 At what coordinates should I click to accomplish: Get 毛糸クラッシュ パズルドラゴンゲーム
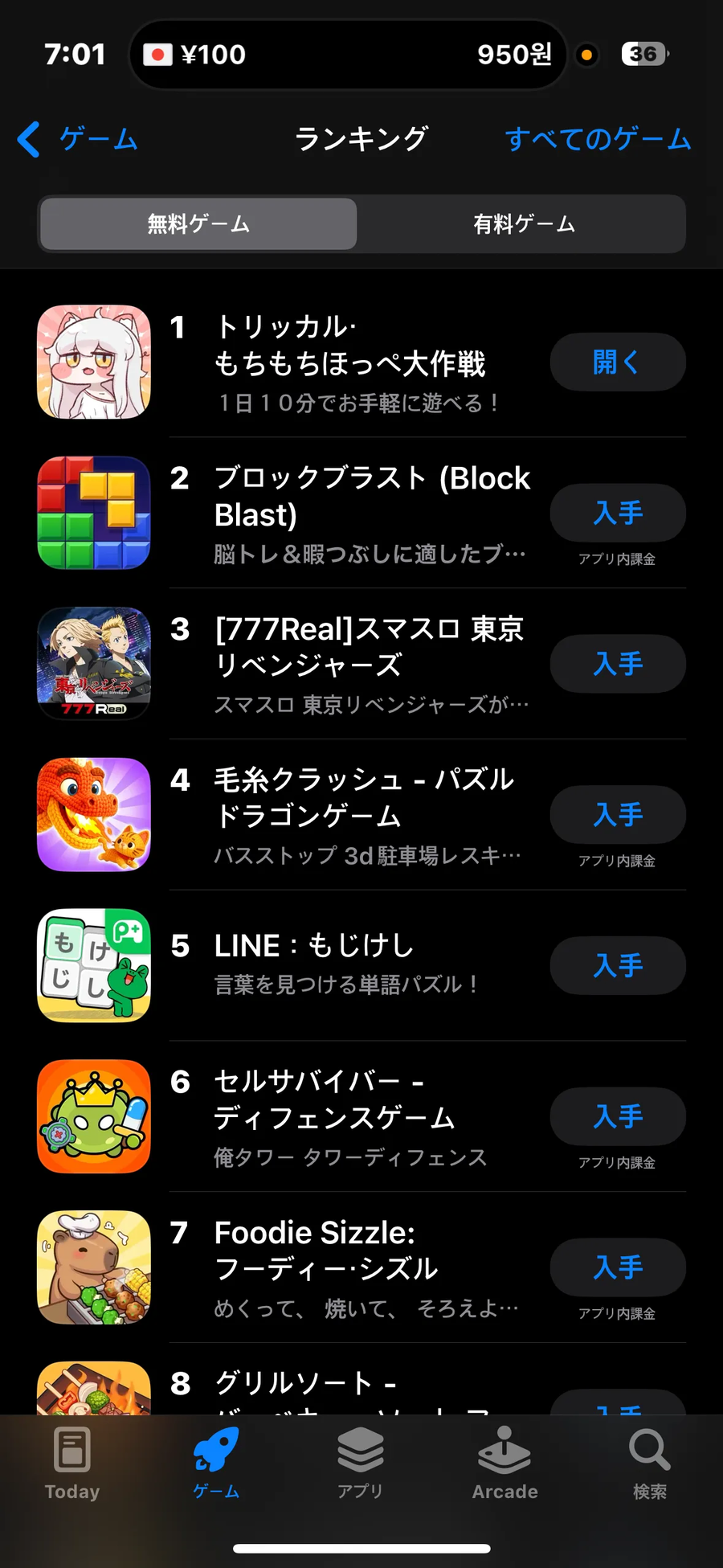point(617,814)
